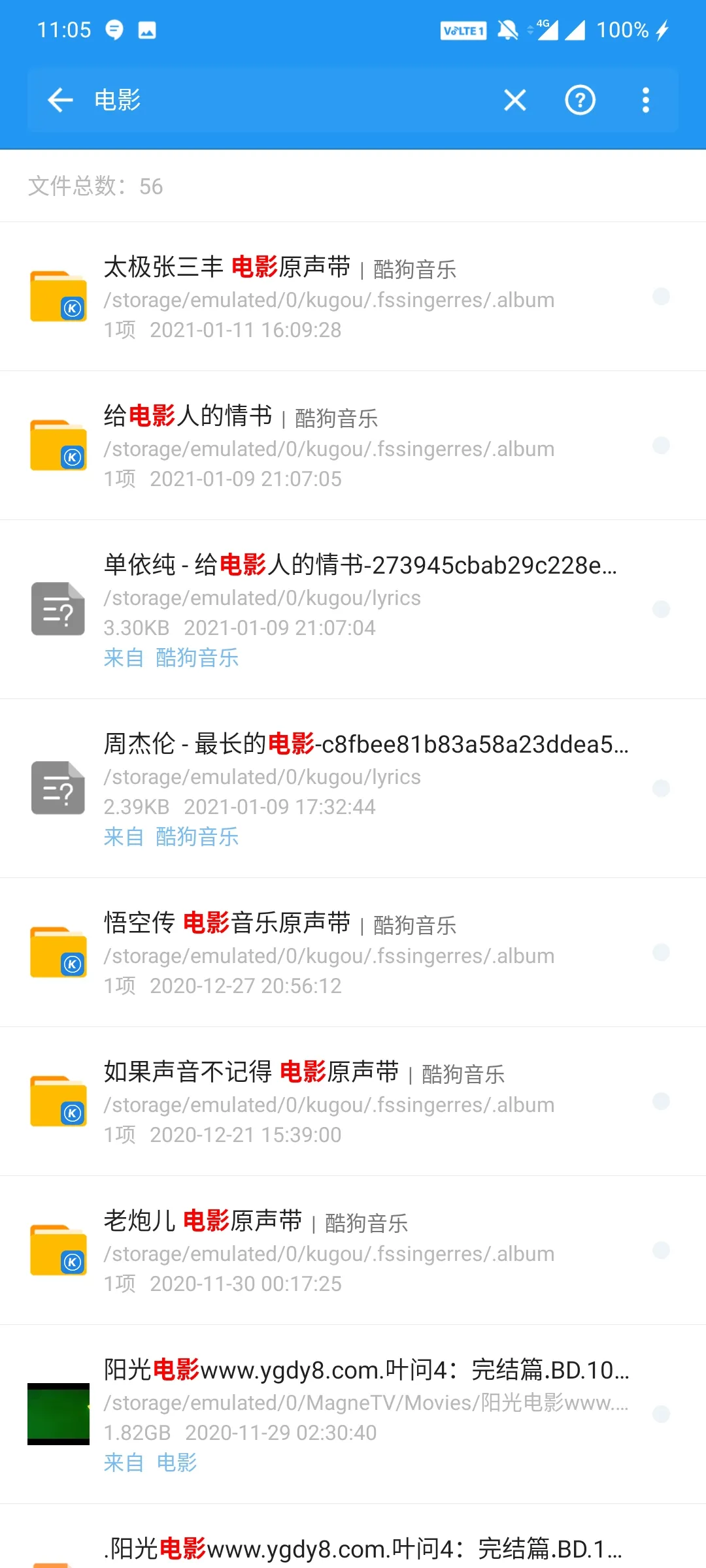Select the 太极张三丰 row selection circle
706x1568 pixels.
660,297
